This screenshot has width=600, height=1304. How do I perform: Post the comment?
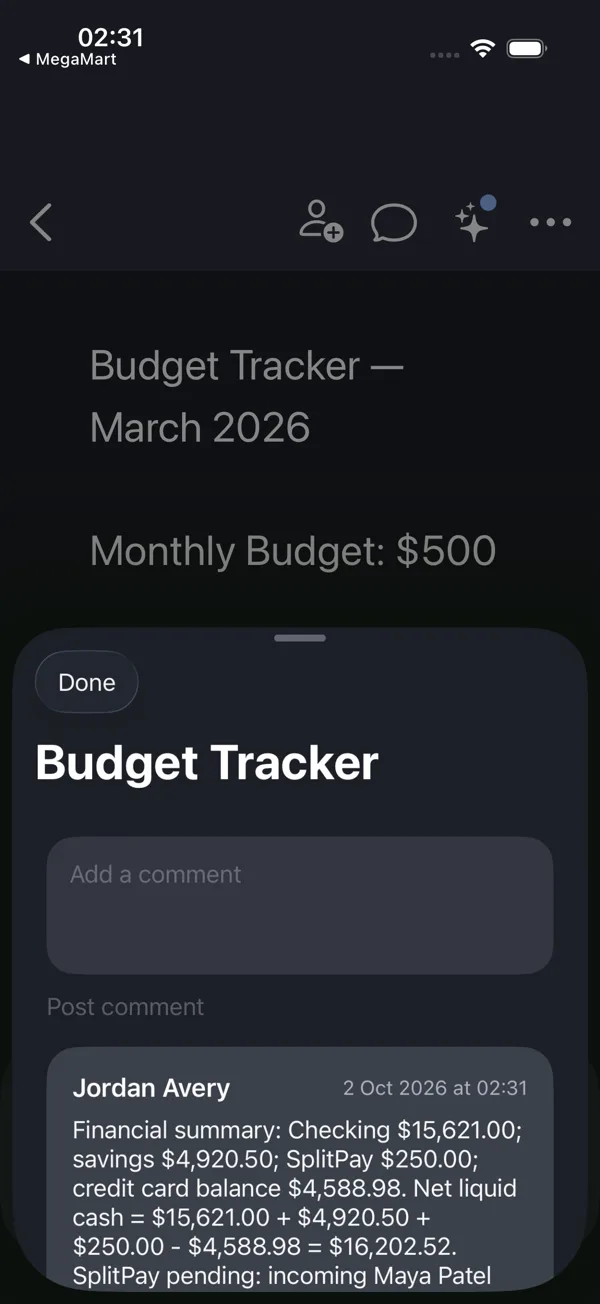[125, 1006]
